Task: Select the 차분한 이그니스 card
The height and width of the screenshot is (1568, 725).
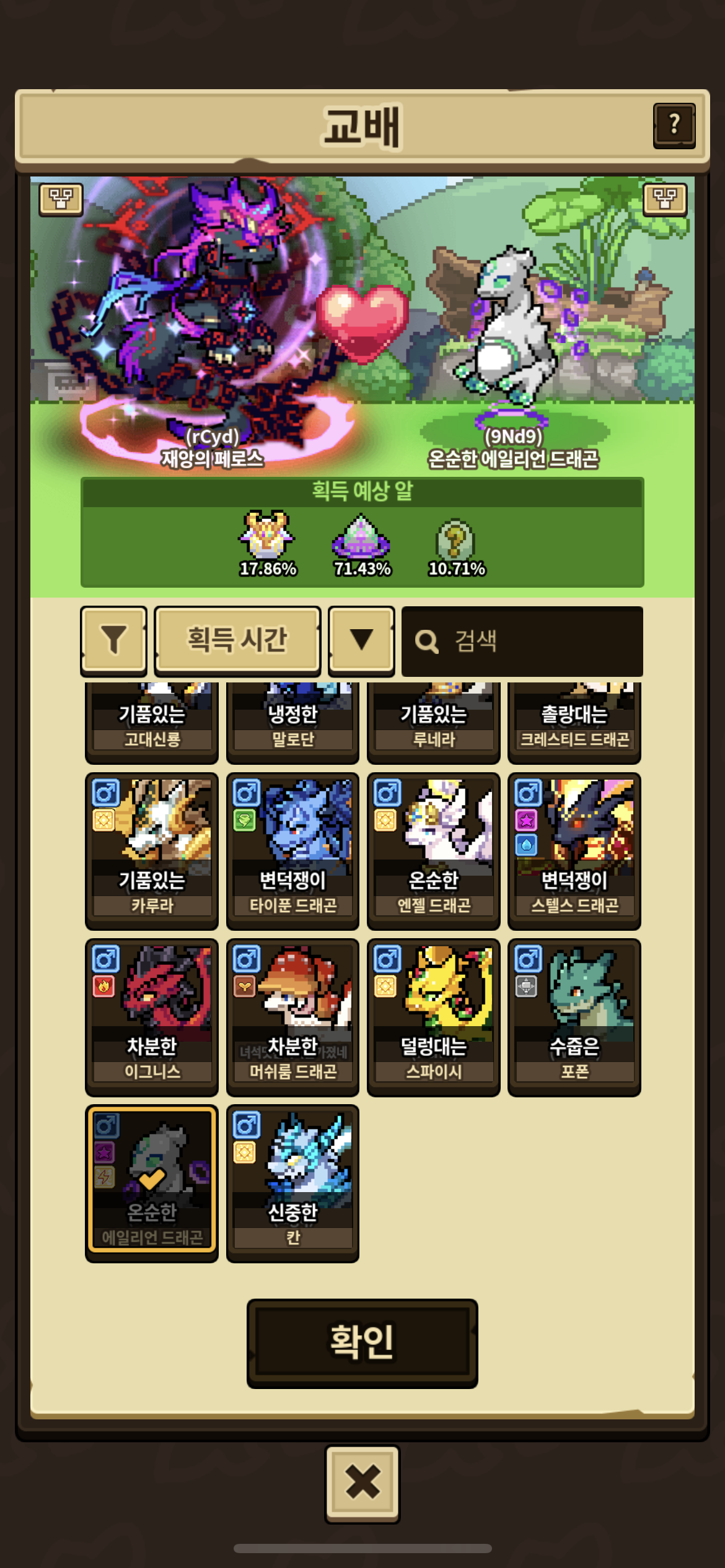Action: [152, 1016]
